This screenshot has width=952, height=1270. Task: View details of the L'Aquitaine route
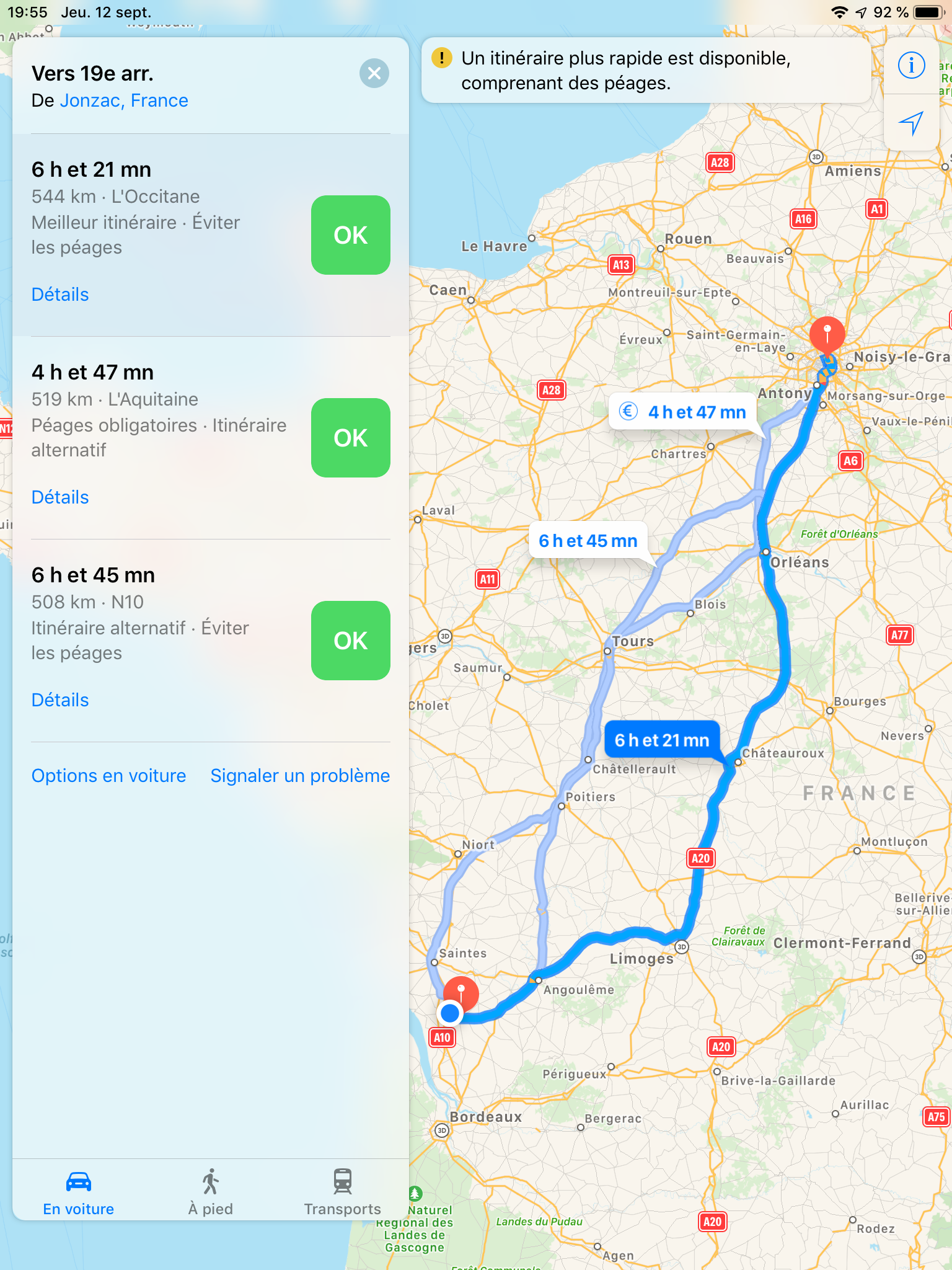coord(60,497)
